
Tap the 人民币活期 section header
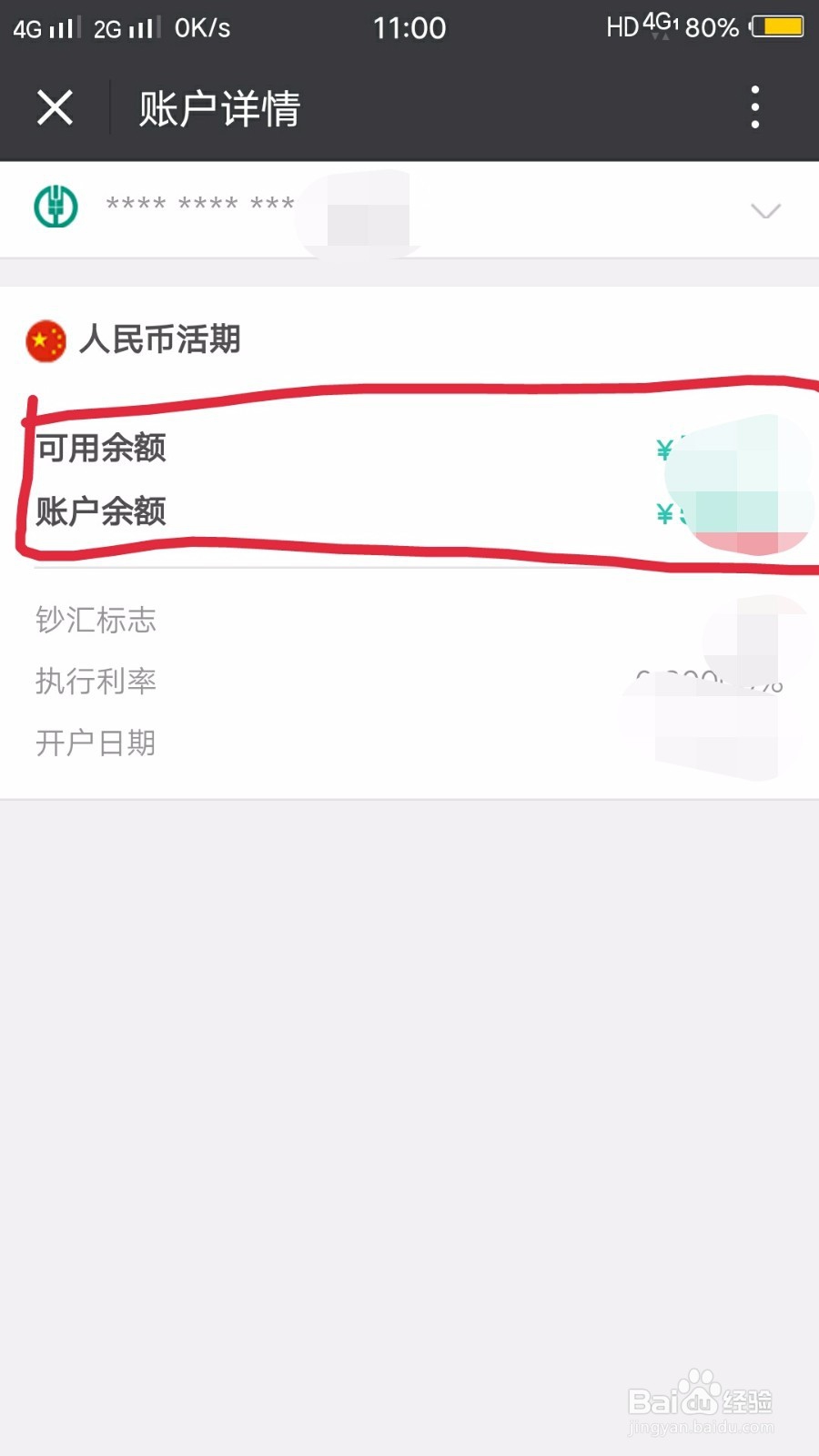pos(159,339)
